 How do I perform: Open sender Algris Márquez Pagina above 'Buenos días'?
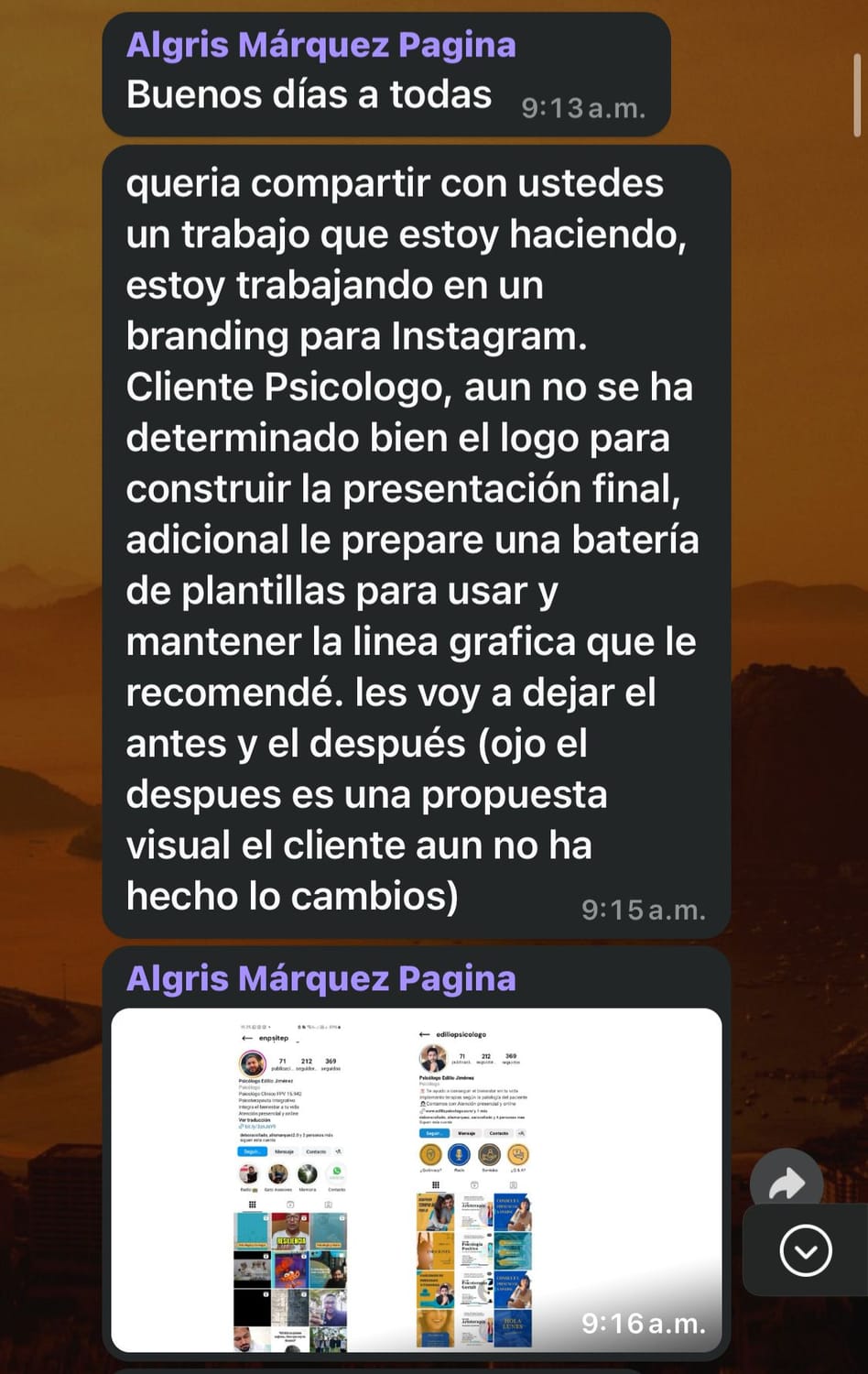[x=320, y=45]
